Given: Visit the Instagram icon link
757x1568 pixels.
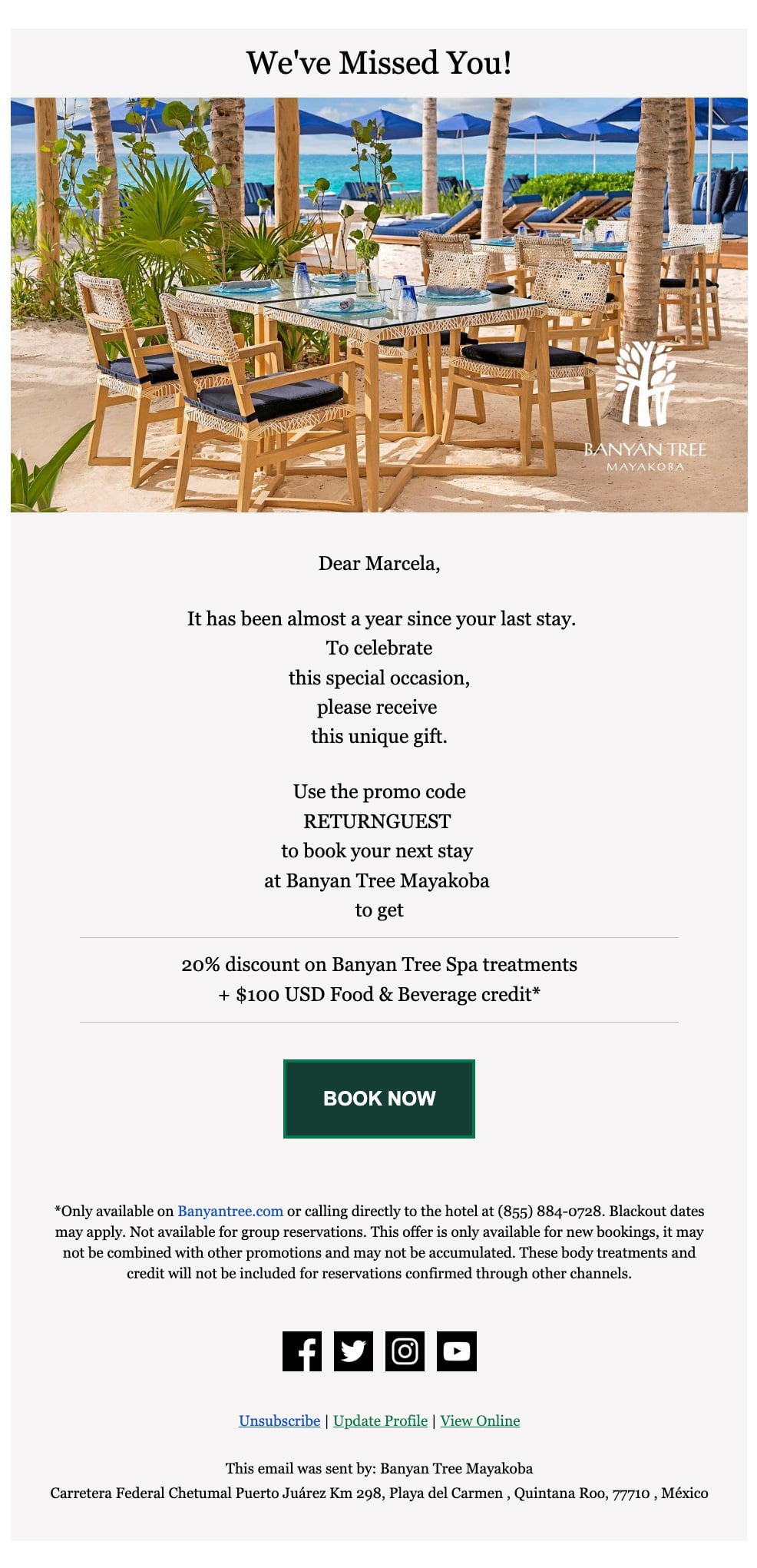Looking at the screenshot, I should tap(405, 1351).
